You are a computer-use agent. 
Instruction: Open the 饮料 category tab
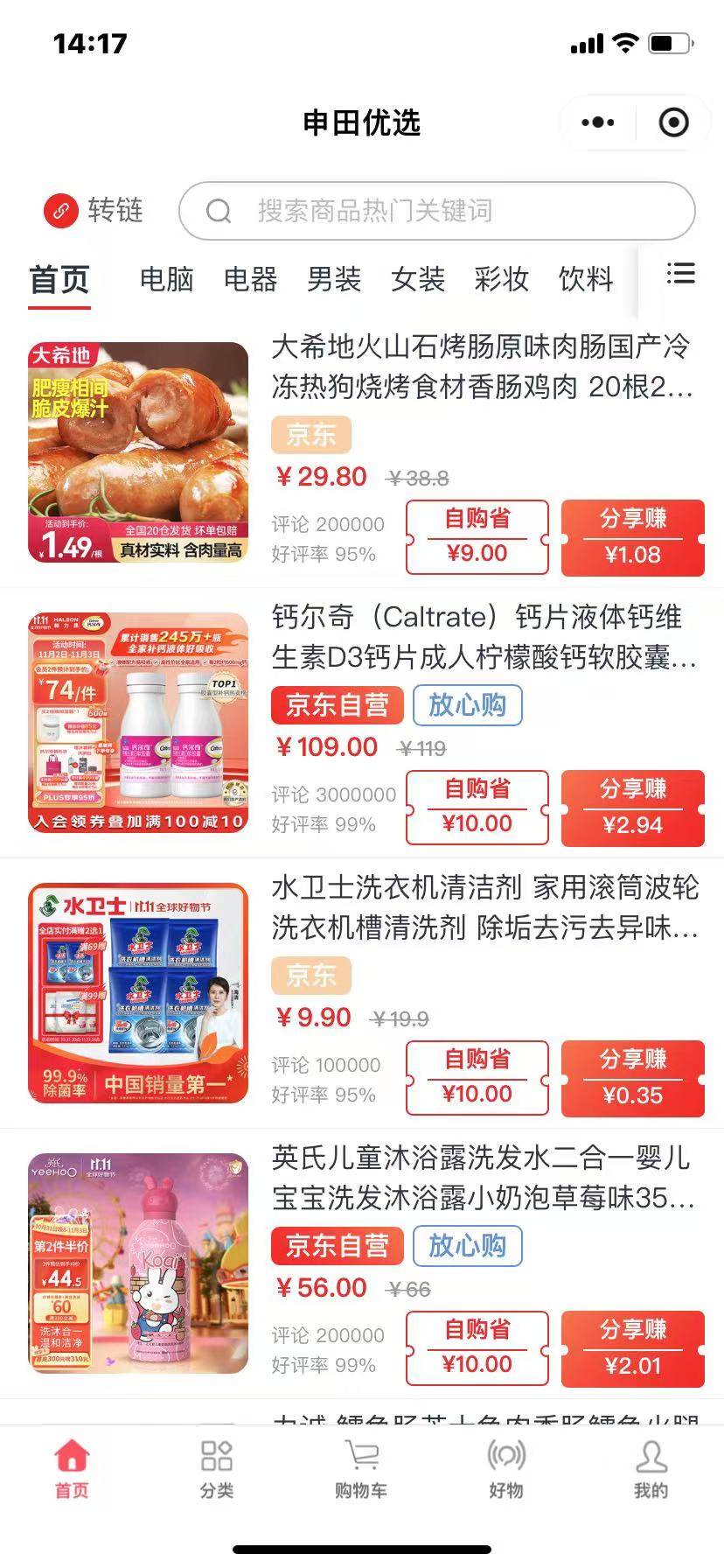[x=585, y=279]
